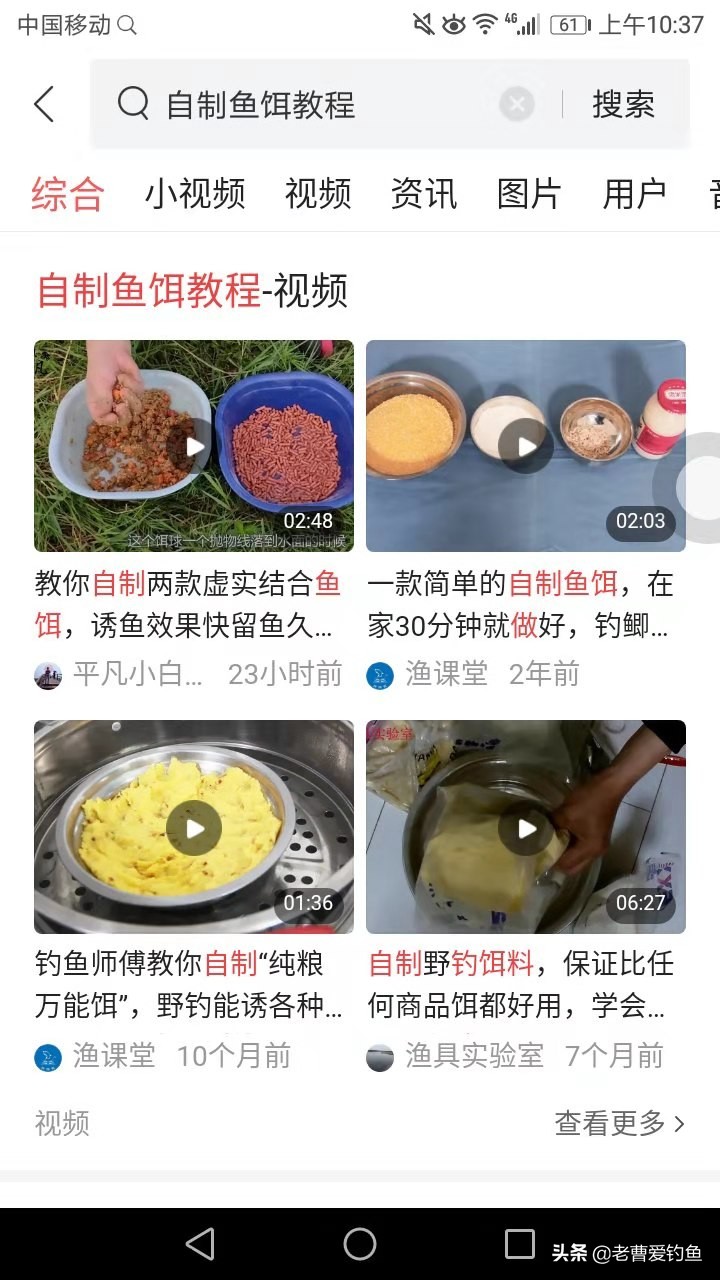Image resolution: width=720 pixels, height=1280 pixels.
Task: Play the wild fishing bait video by 渔具实验室
Action: tap(526, 827)
